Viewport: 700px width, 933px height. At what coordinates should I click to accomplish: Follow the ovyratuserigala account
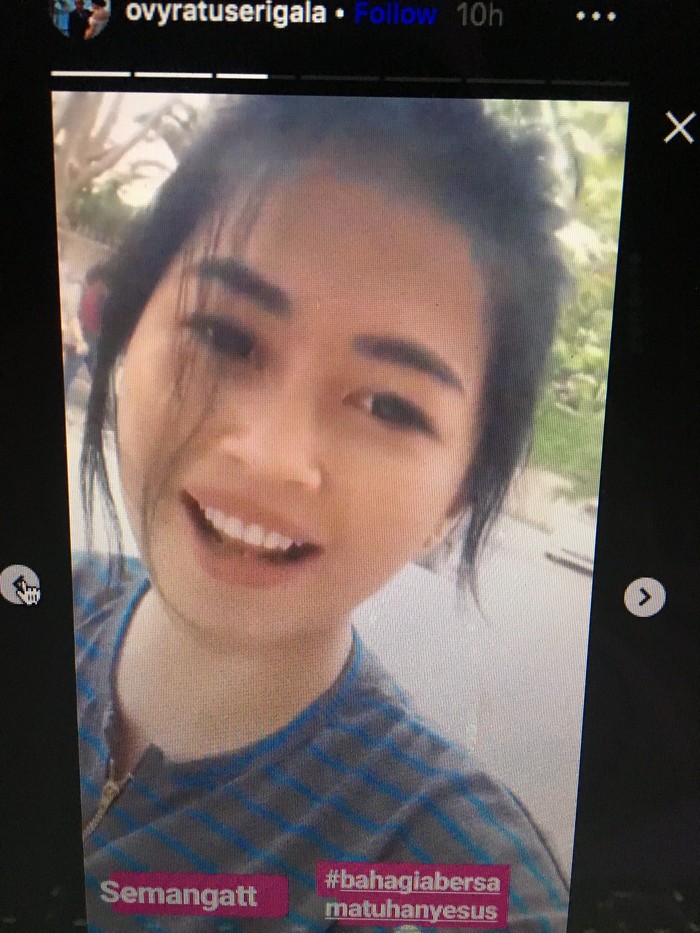pos(396,14)
